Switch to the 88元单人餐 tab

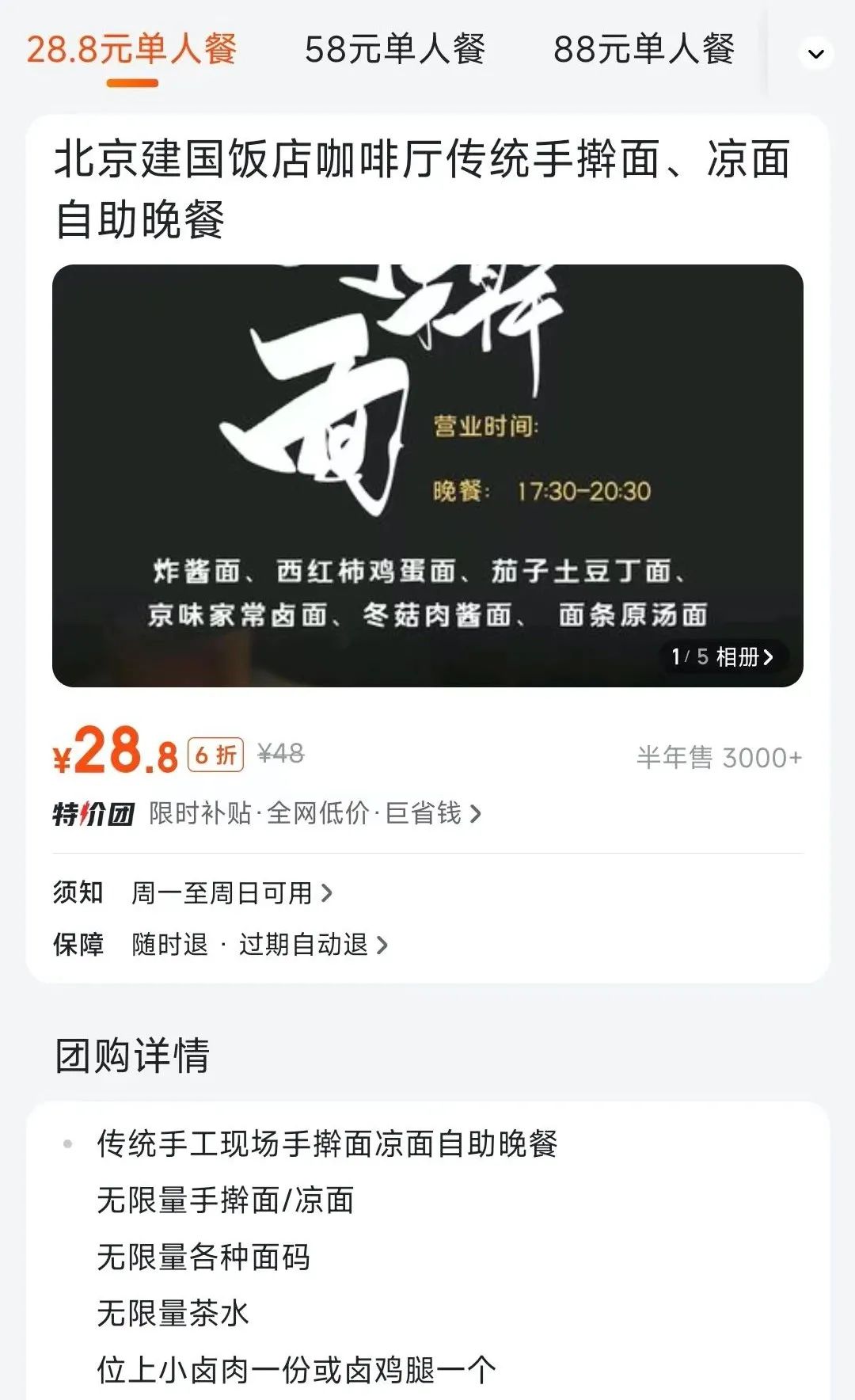tap(644, 49)
